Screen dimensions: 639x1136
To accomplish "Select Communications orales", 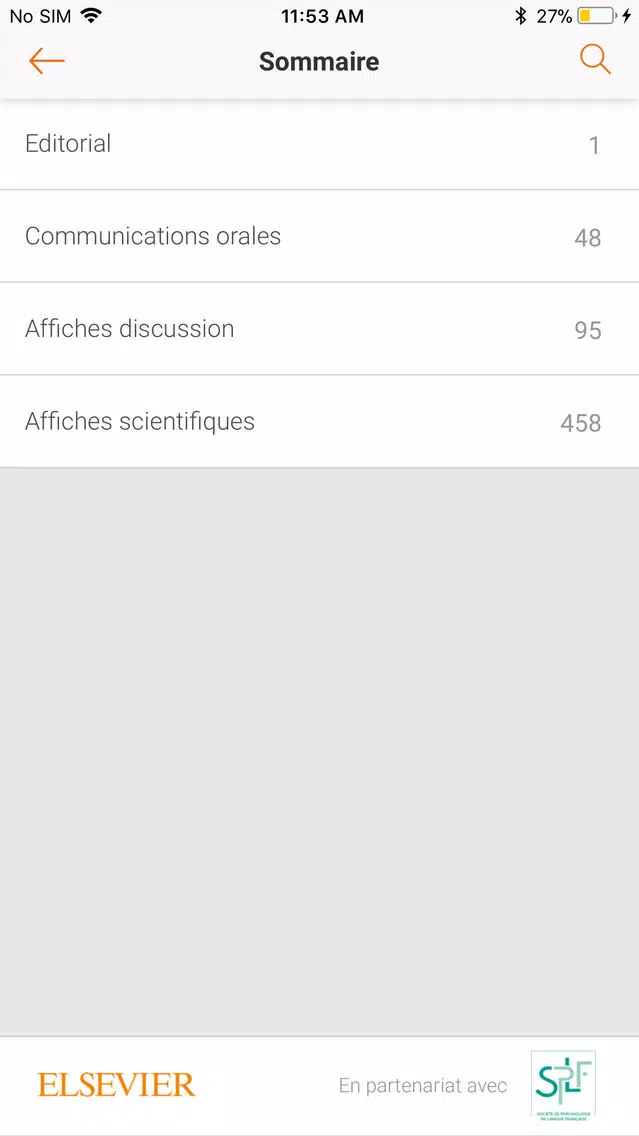I will pyautogui.click(x=320, y=236).
